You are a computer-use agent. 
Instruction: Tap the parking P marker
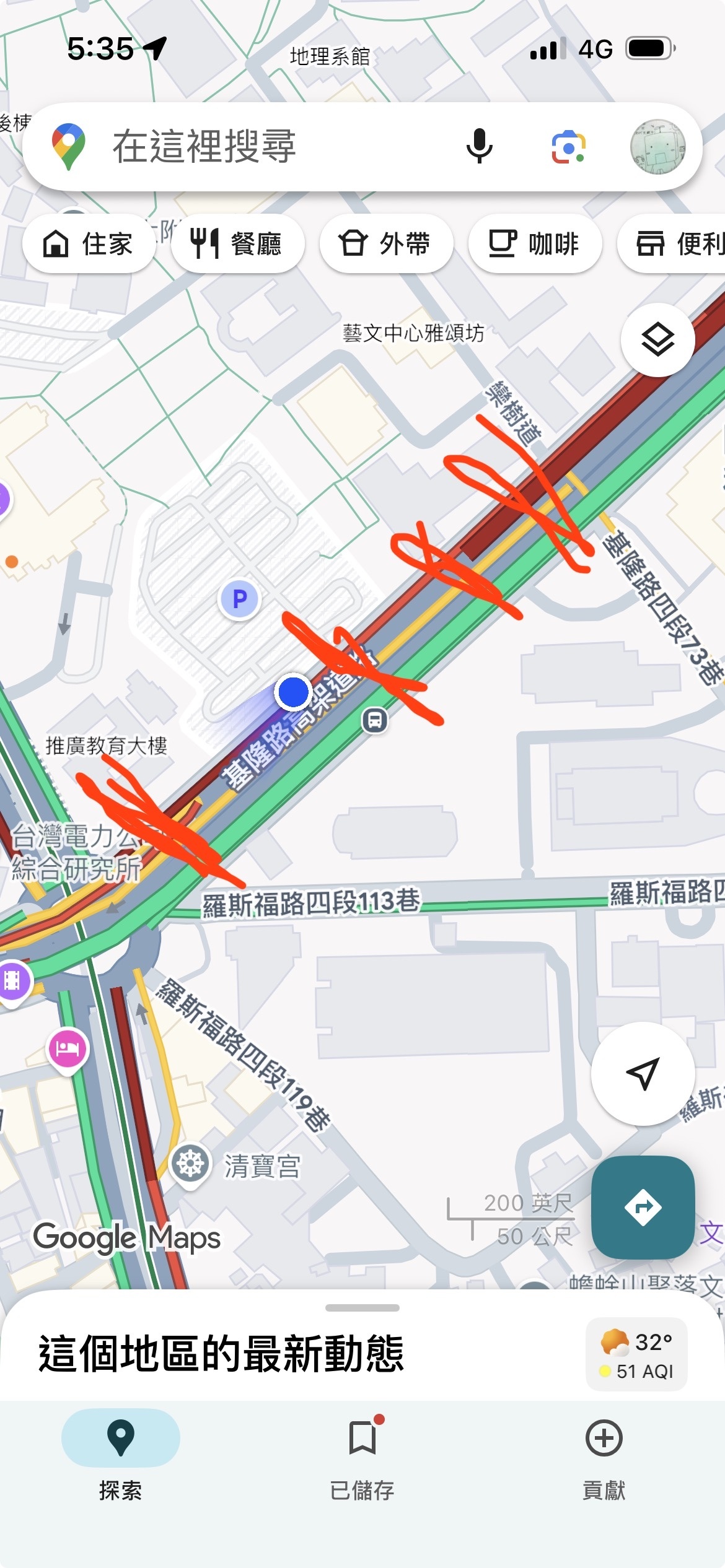pyautogui.click(x=239, y=599)
